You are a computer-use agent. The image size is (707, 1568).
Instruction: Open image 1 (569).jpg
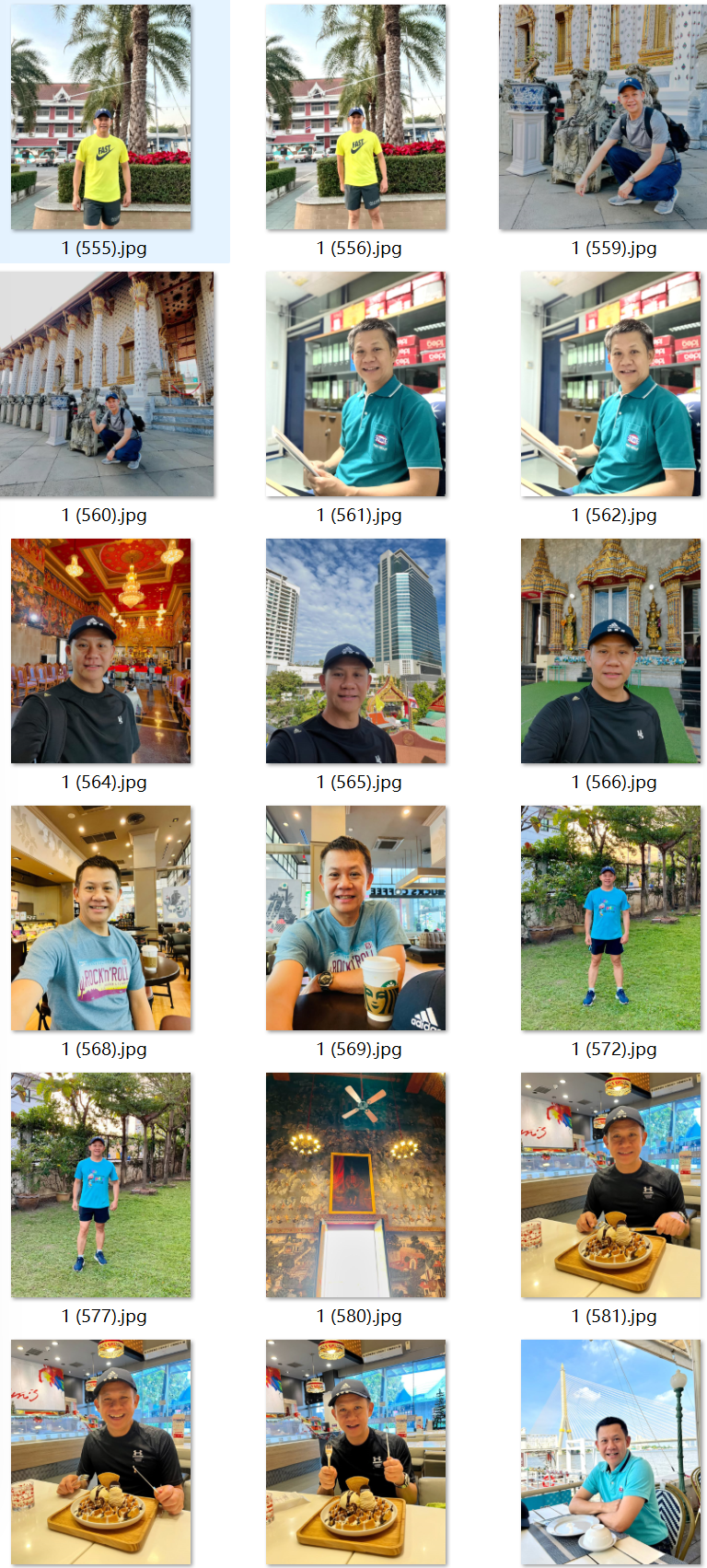click(x=356, y=918)
